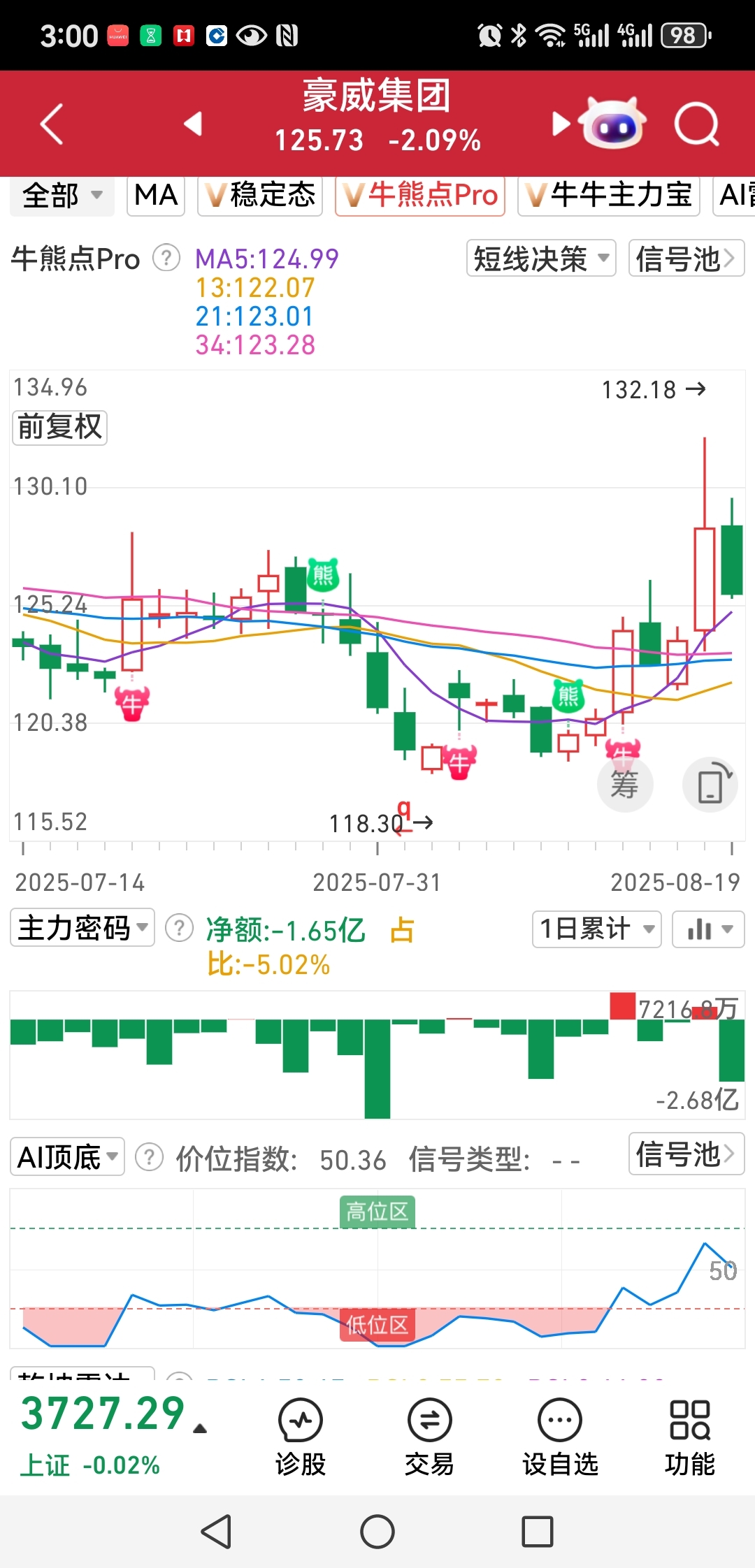The width and height of the screenshot is (755, 1568).
Task: Open 信号池 beside 短线决策
Action: 686,259
